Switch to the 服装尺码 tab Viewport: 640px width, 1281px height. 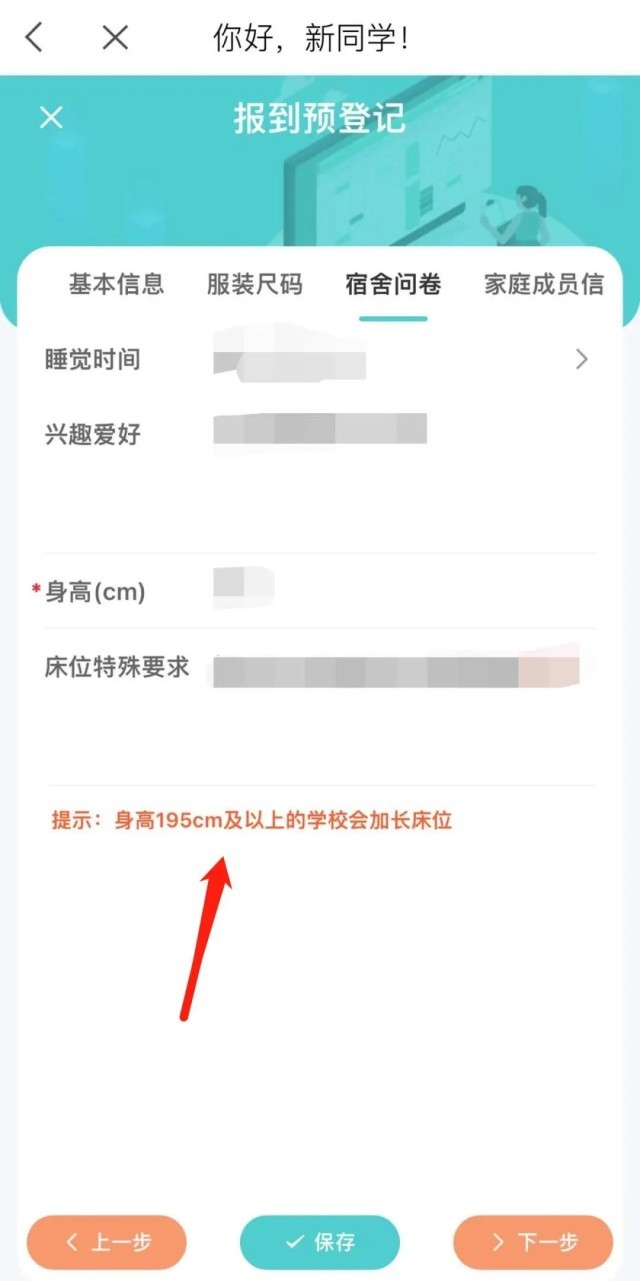(x=254, y=284)
